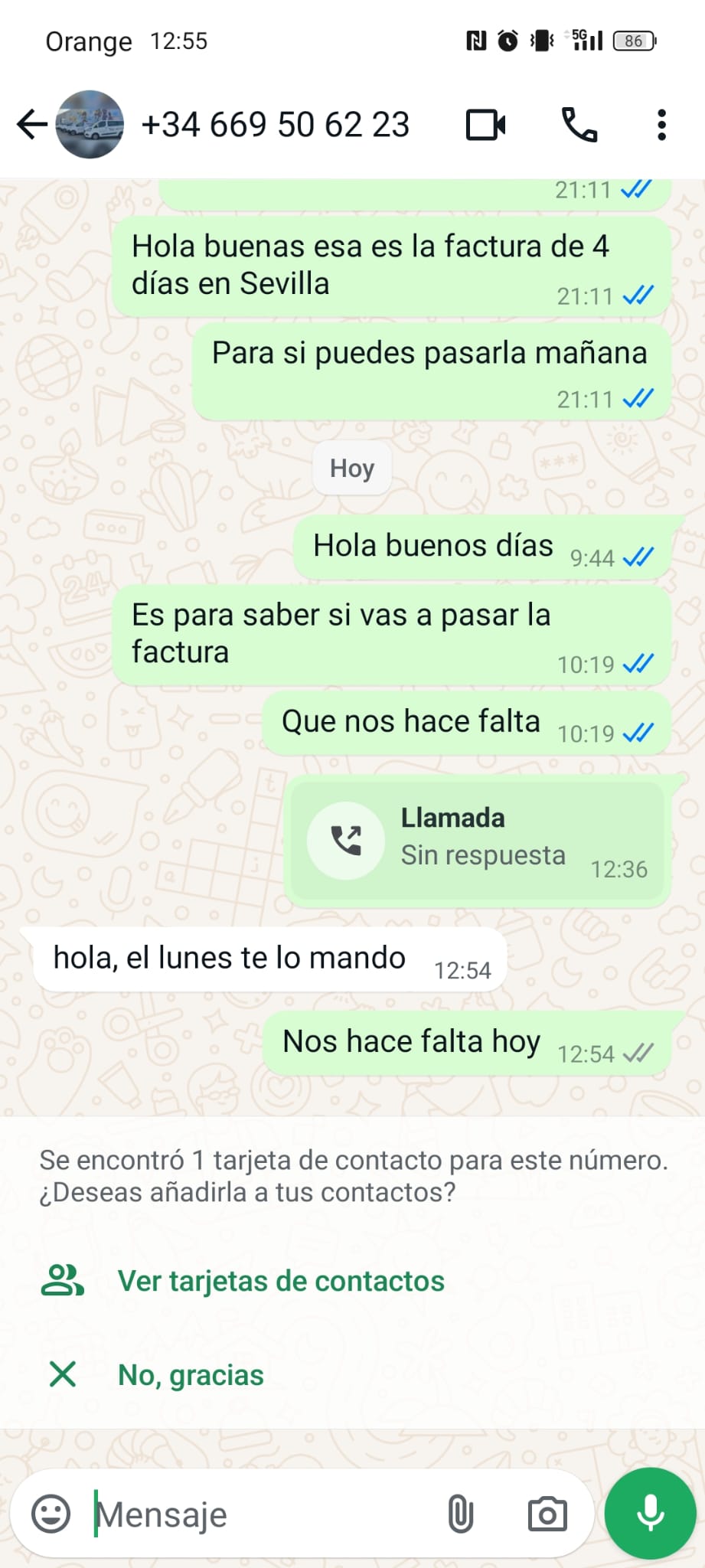
Task: Dismiss suggestion with No, gracias
Action: coord(191,1375)
